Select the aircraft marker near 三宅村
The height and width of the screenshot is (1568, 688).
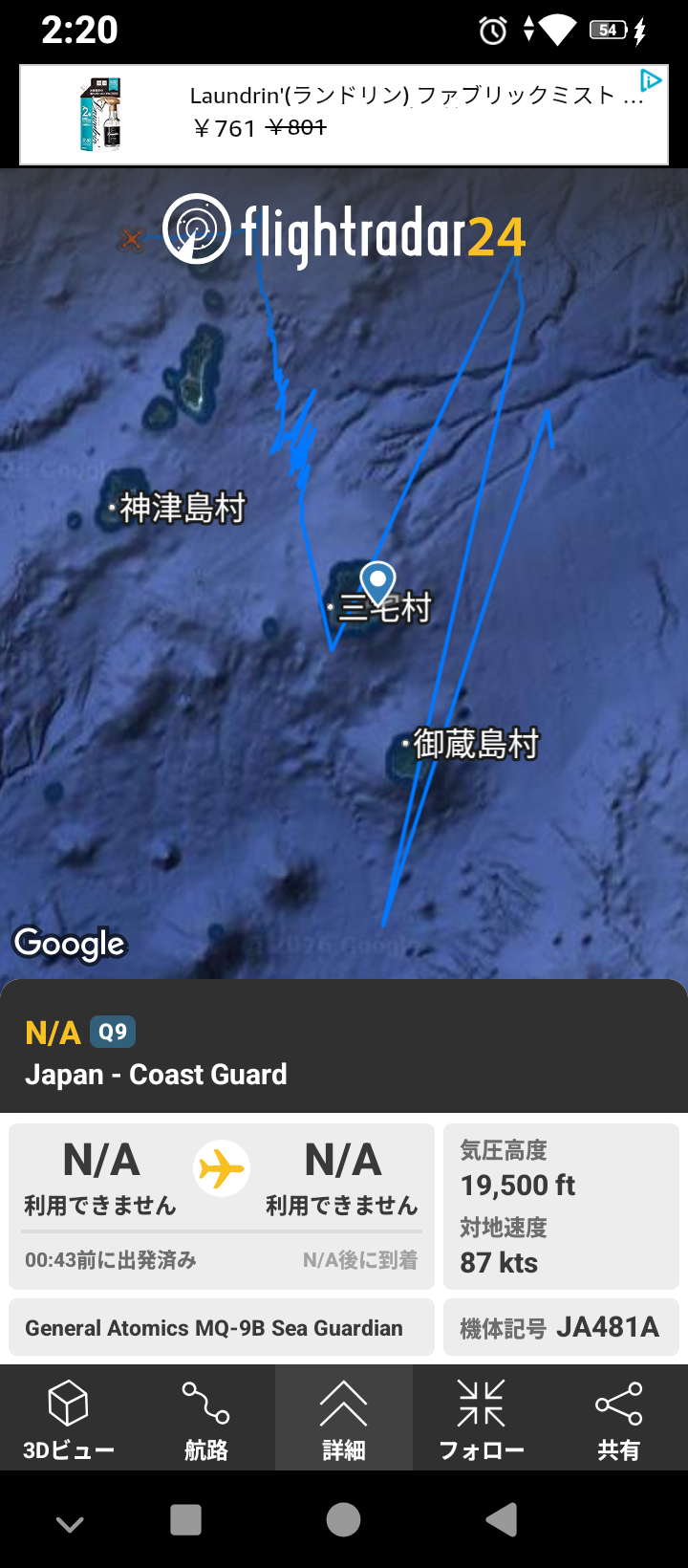point(377,581)
